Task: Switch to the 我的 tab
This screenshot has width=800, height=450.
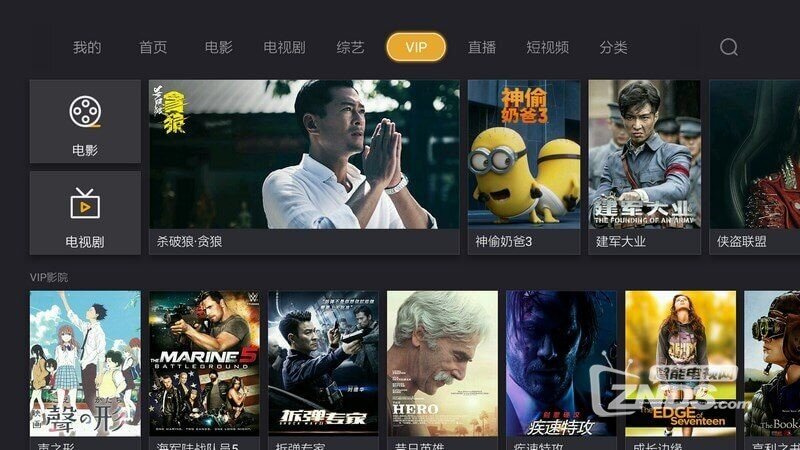Action: (x=87, y=47)
